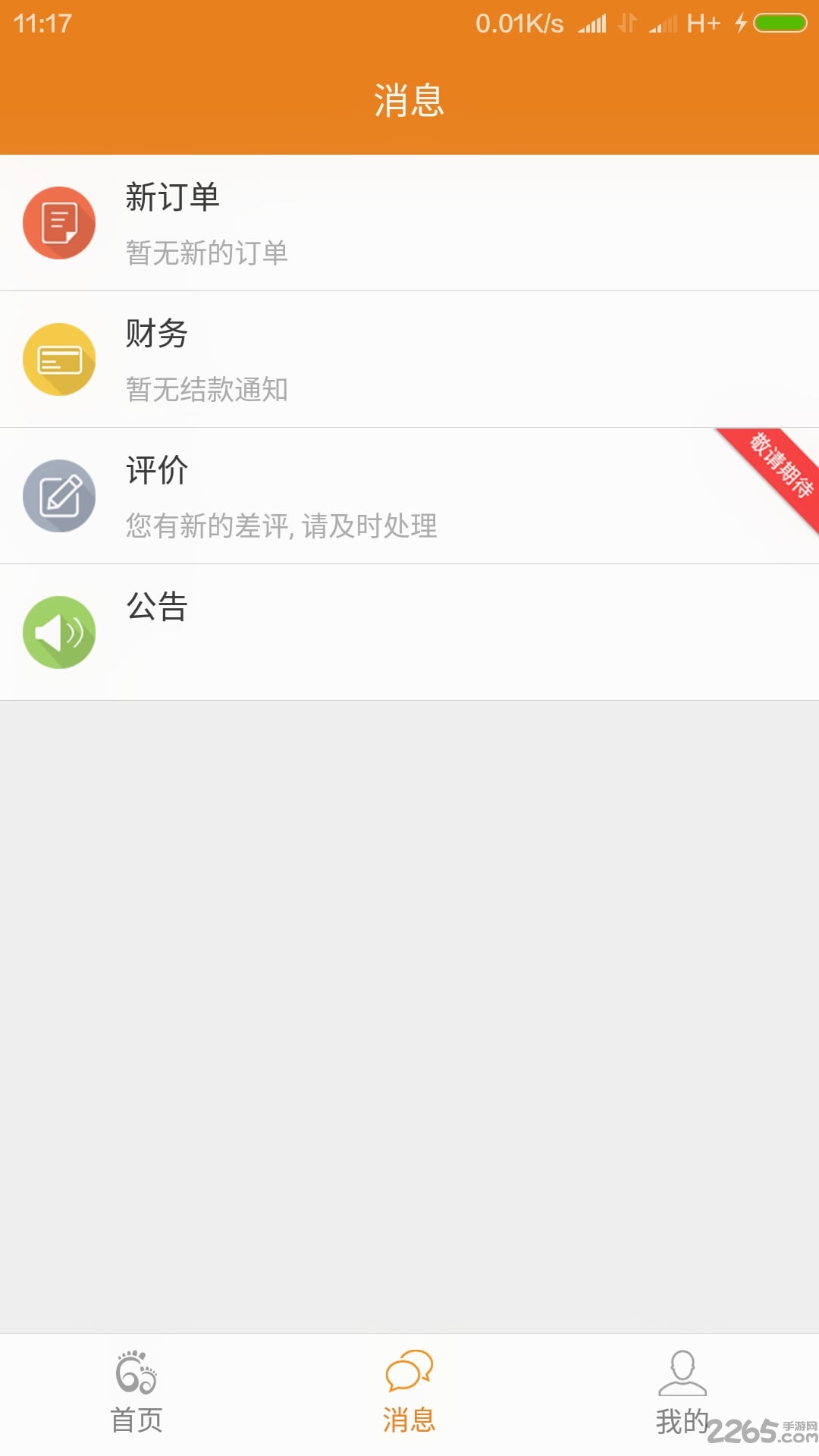Click the yellow 财务 card icon
The width and height of the screenshot is (819, 1456).
[x=60, y=358]
